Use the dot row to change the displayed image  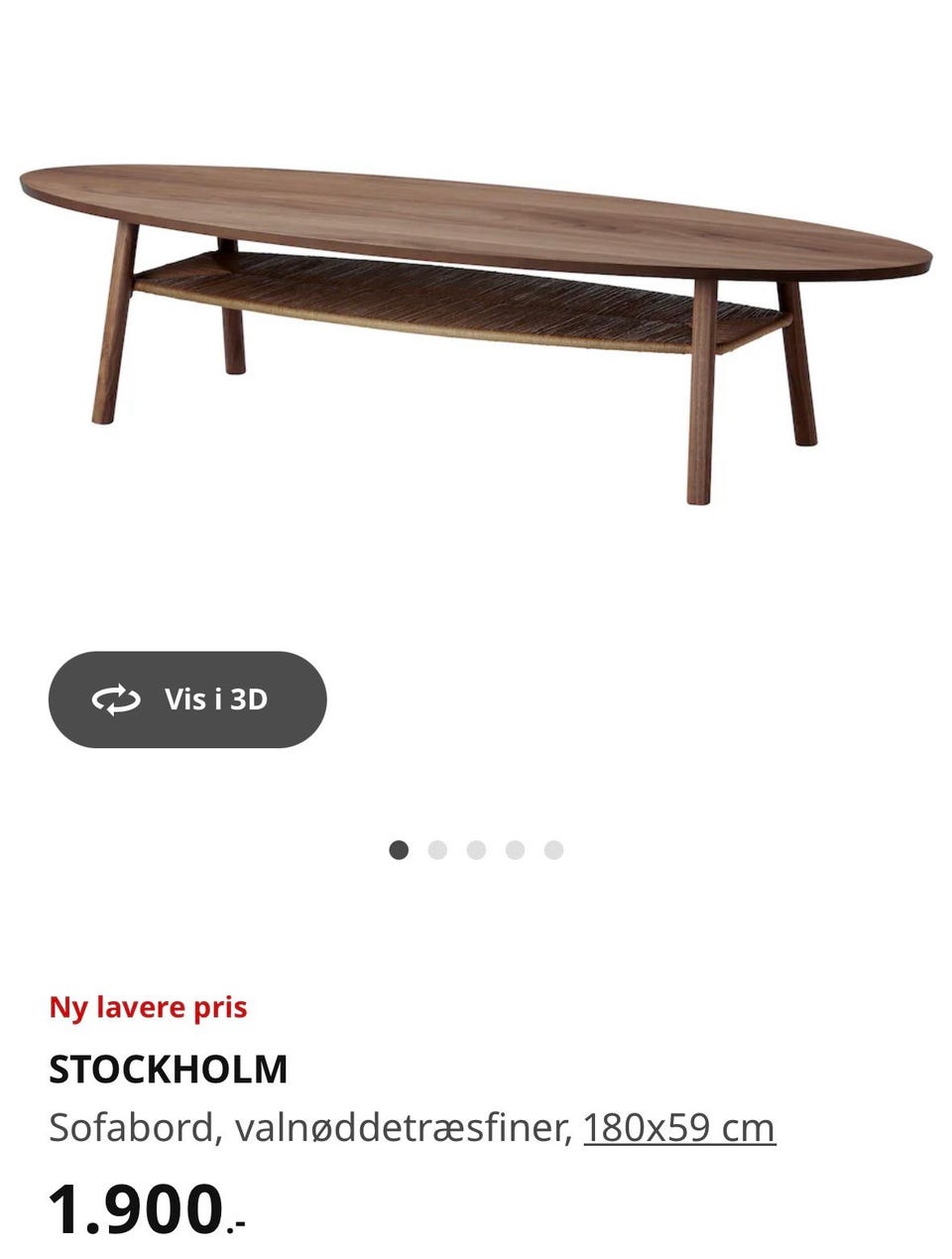tap(477, 849)
